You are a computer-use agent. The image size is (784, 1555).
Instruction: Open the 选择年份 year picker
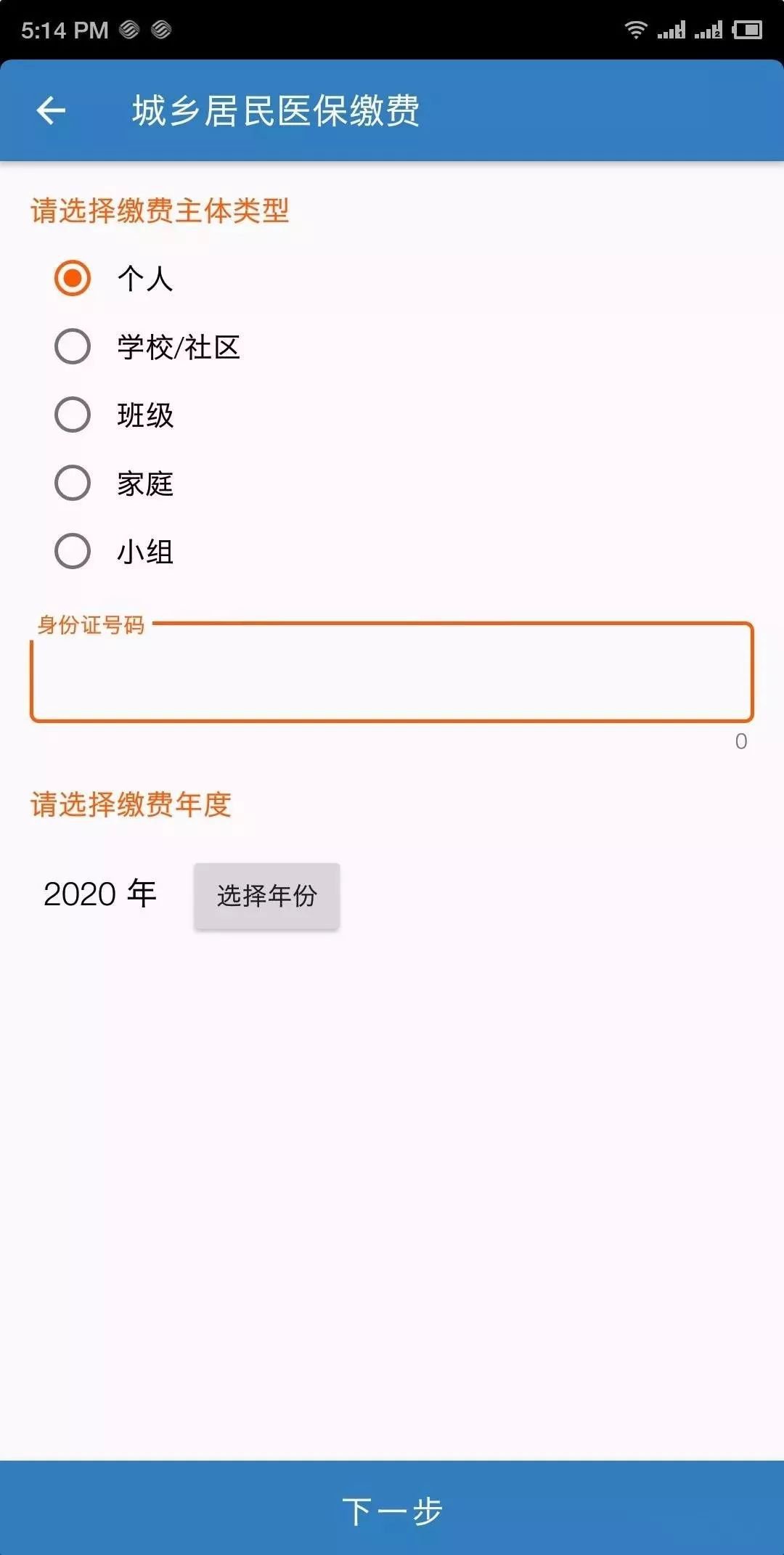click(x=266, y=895)
